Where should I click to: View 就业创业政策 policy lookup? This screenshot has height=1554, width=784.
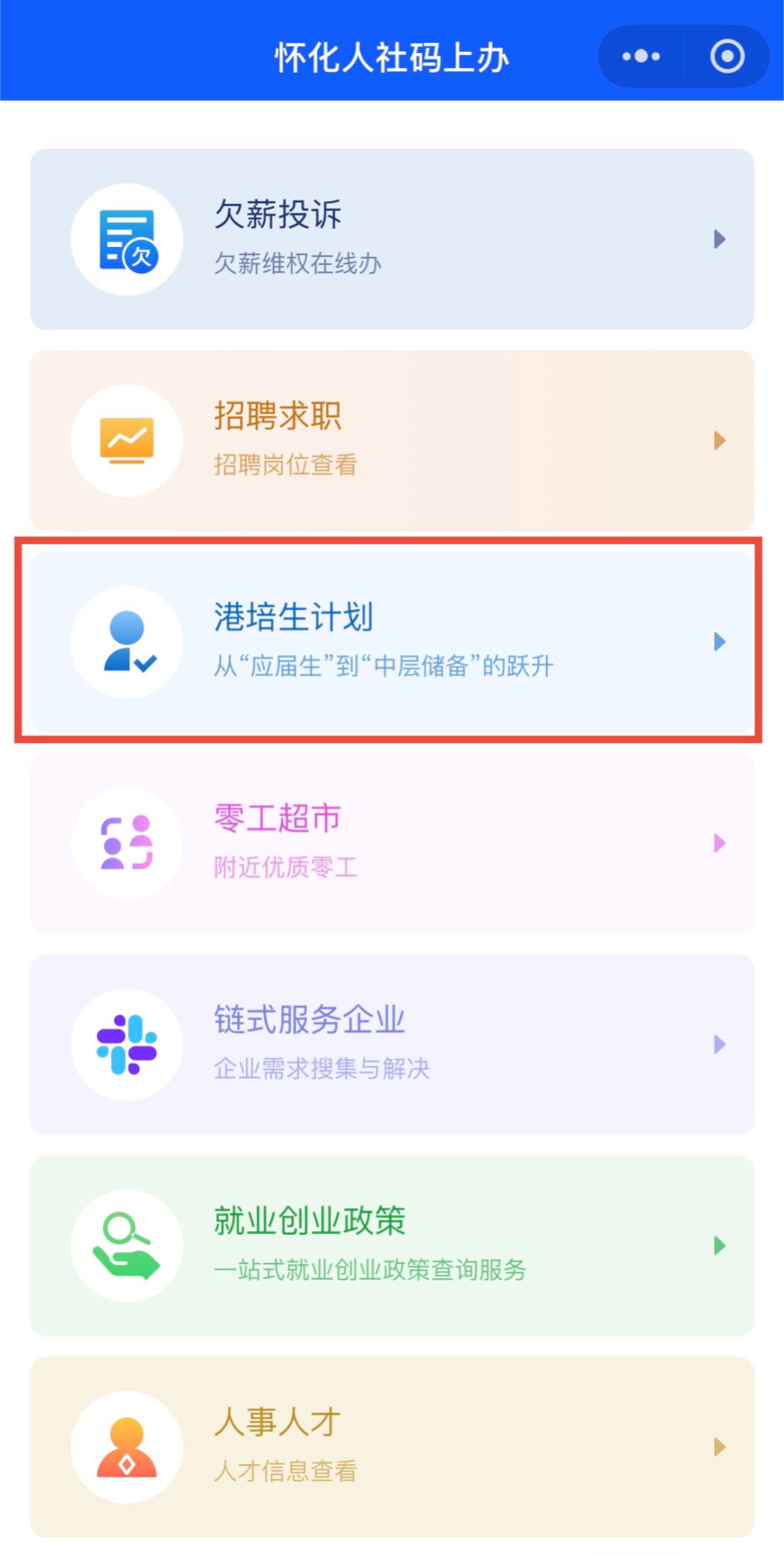coord(392,1245)
